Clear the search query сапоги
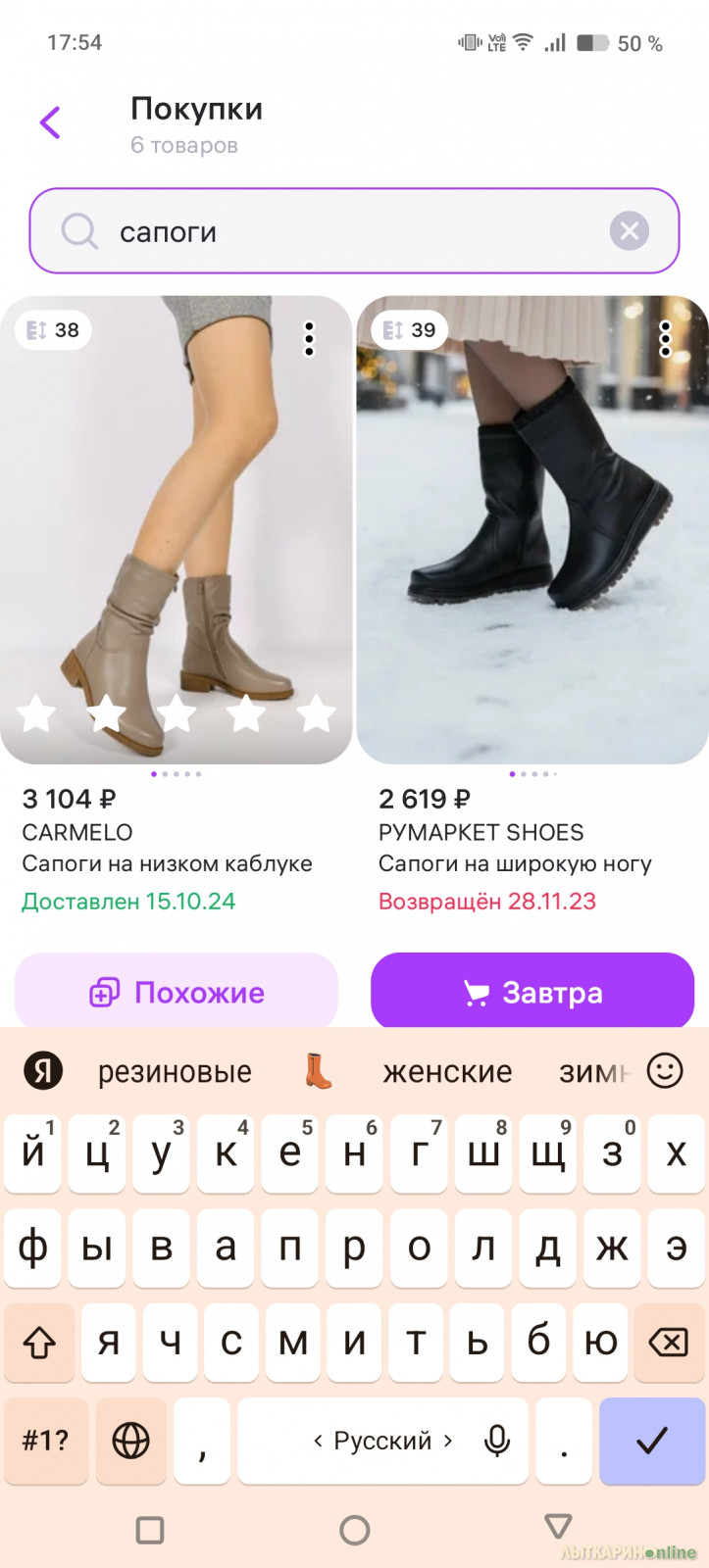Image resolution: width=709 pixels, height=1568 pixels. pos(629,231)
